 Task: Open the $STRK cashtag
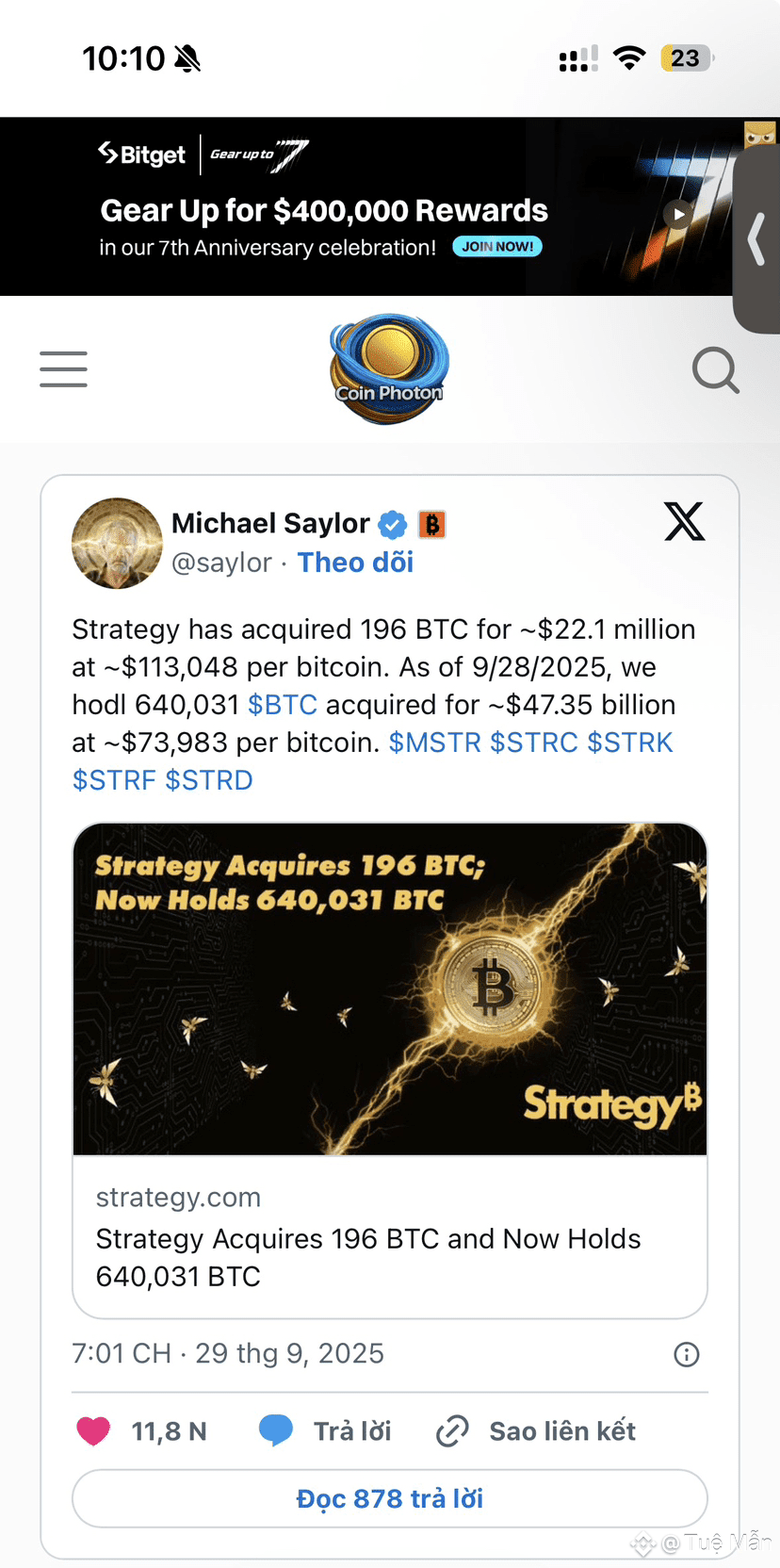click(x=630, y=743)
